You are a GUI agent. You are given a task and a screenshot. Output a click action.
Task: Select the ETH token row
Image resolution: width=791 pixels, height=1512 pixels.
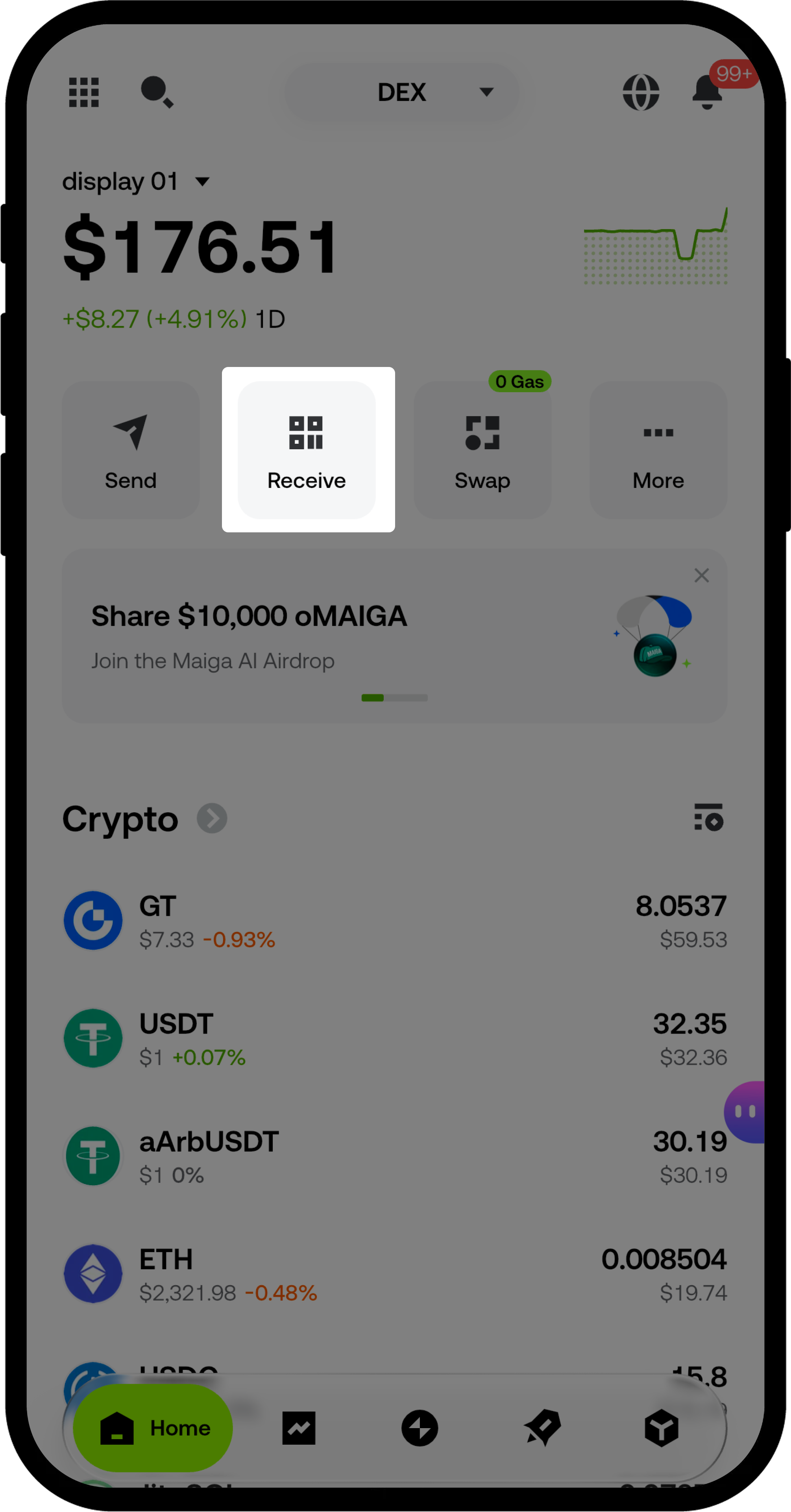tap(394, 1274)
